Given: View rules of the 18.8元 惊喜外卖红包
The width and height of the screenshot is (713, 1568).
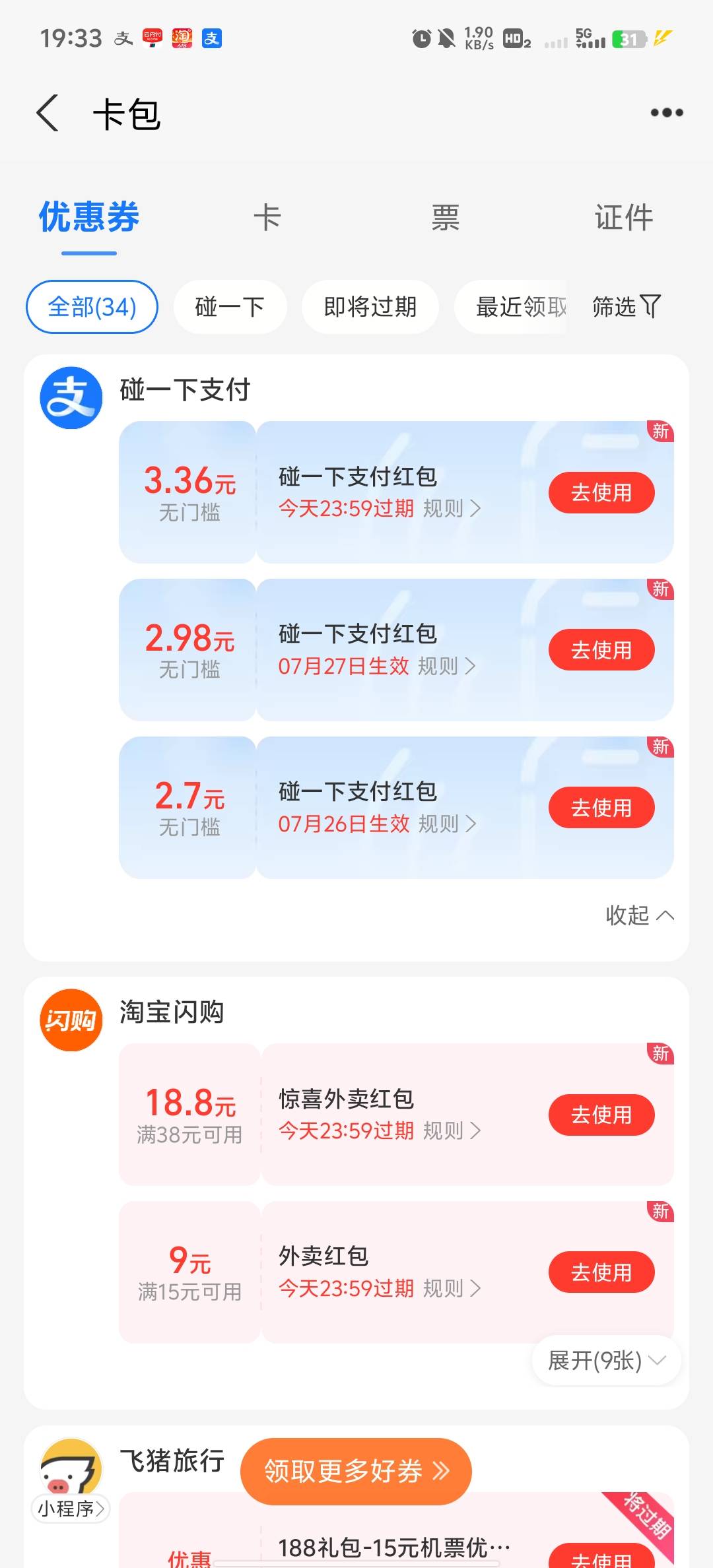Looking at the screenshot, I should pos(452,1130).
